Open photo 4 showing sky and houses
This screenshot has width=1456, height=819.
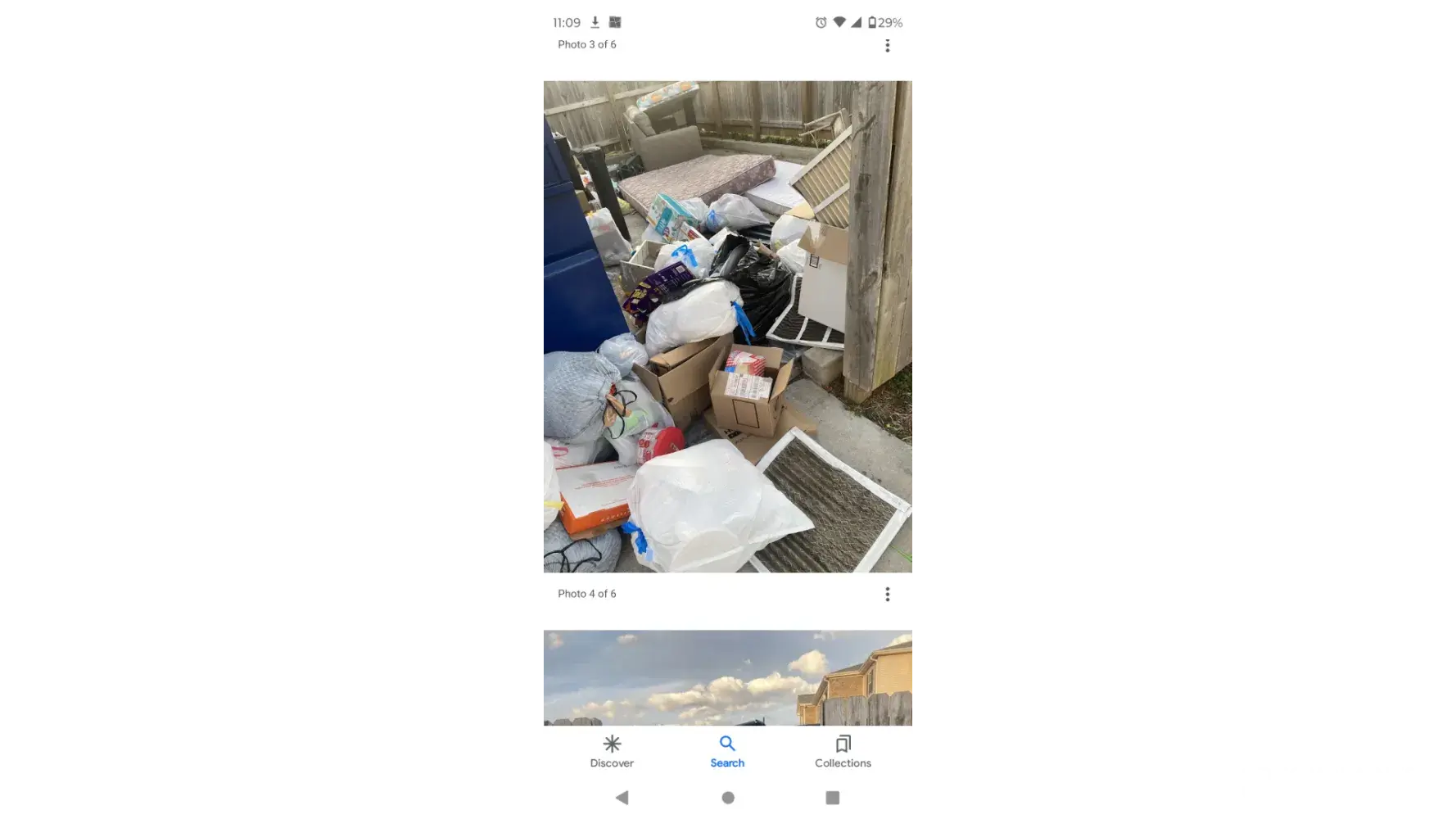(726, 677)
